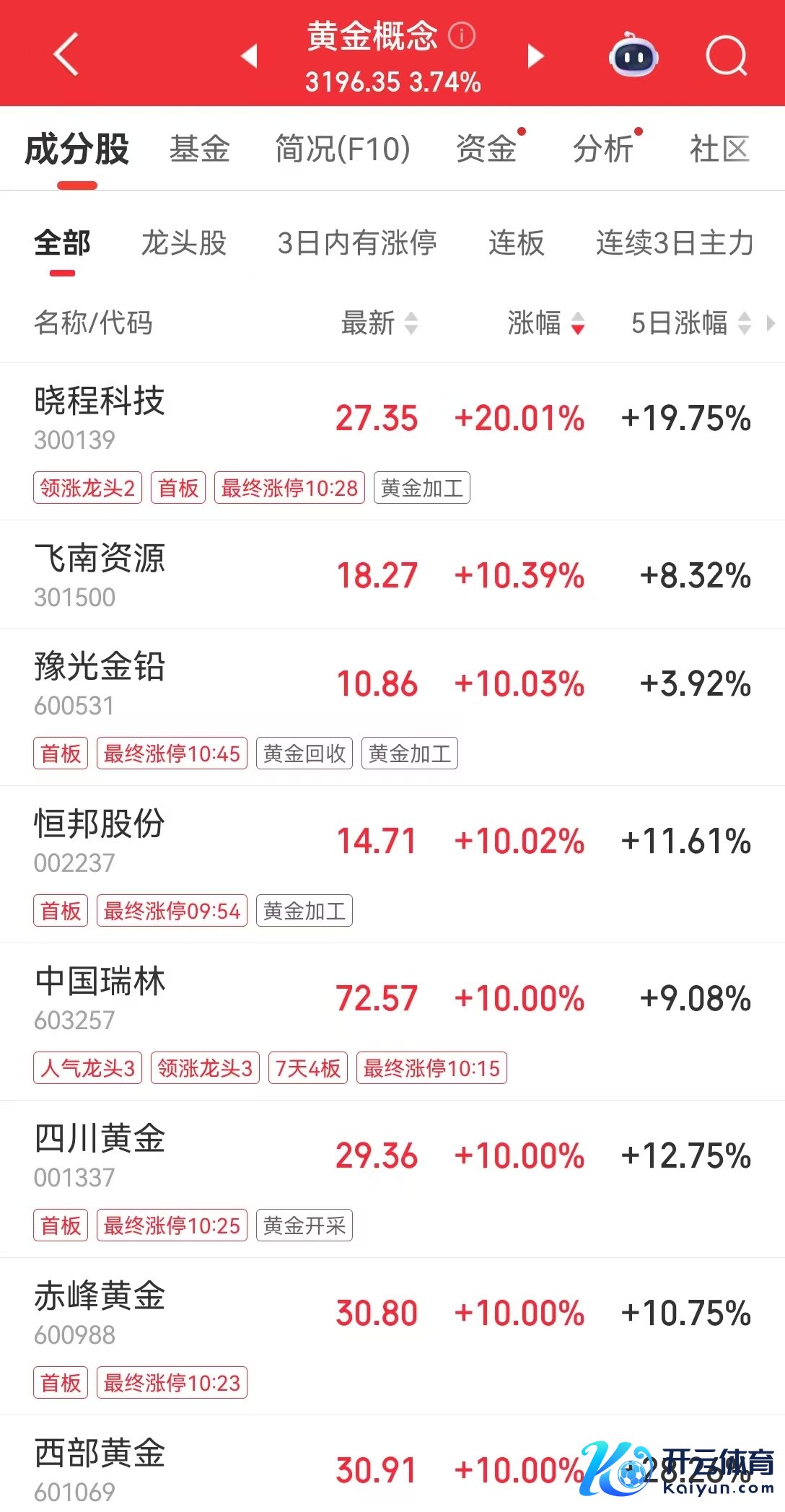
Task: Select the 连板 filter
Action: pyautogui.click(x=516, y=243)
